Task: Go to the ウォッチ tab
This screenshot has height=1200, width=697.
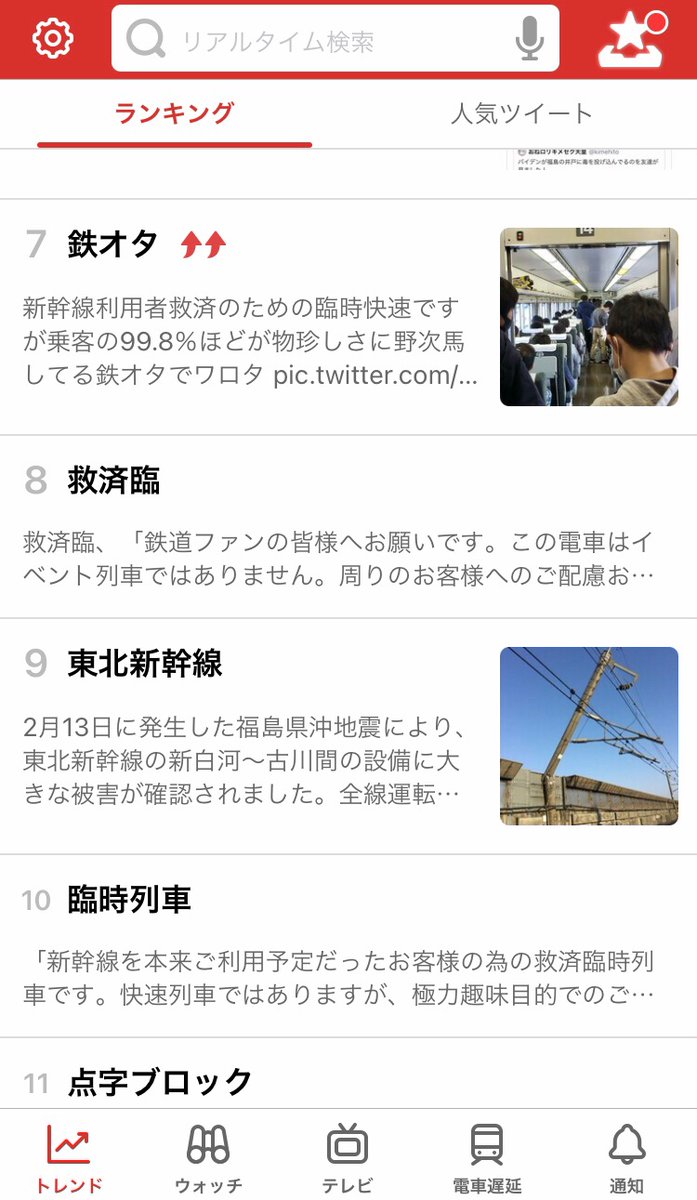Action: (x=208, y=1158)
